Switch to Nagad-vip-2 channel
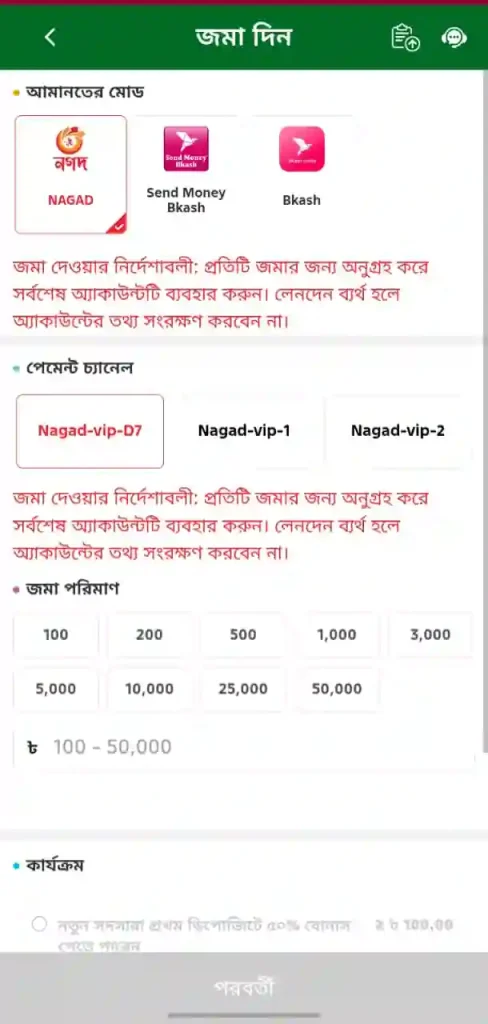Screen dimensions: 488x1024 398,431
